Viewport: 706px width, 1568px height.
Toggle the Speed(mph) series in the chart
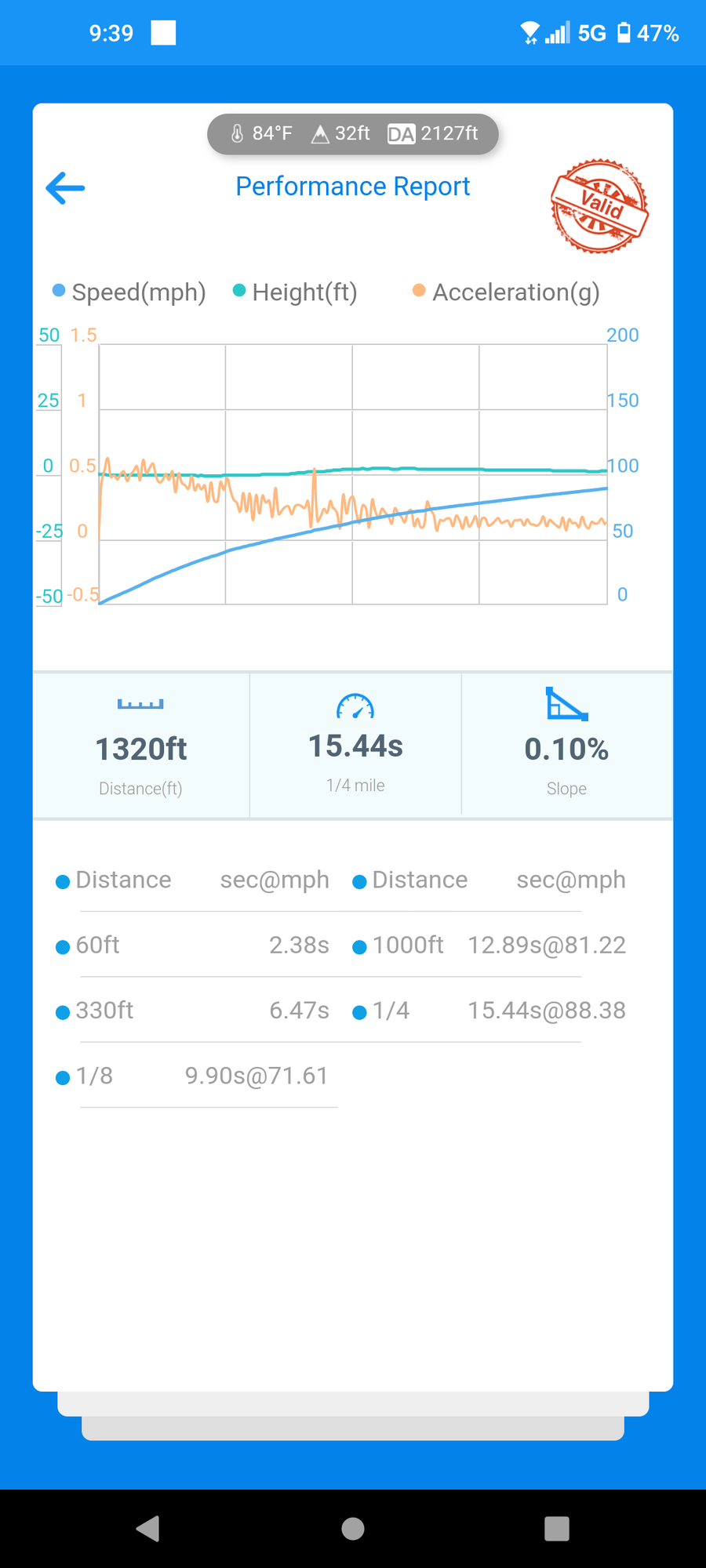tap(129, 292)
